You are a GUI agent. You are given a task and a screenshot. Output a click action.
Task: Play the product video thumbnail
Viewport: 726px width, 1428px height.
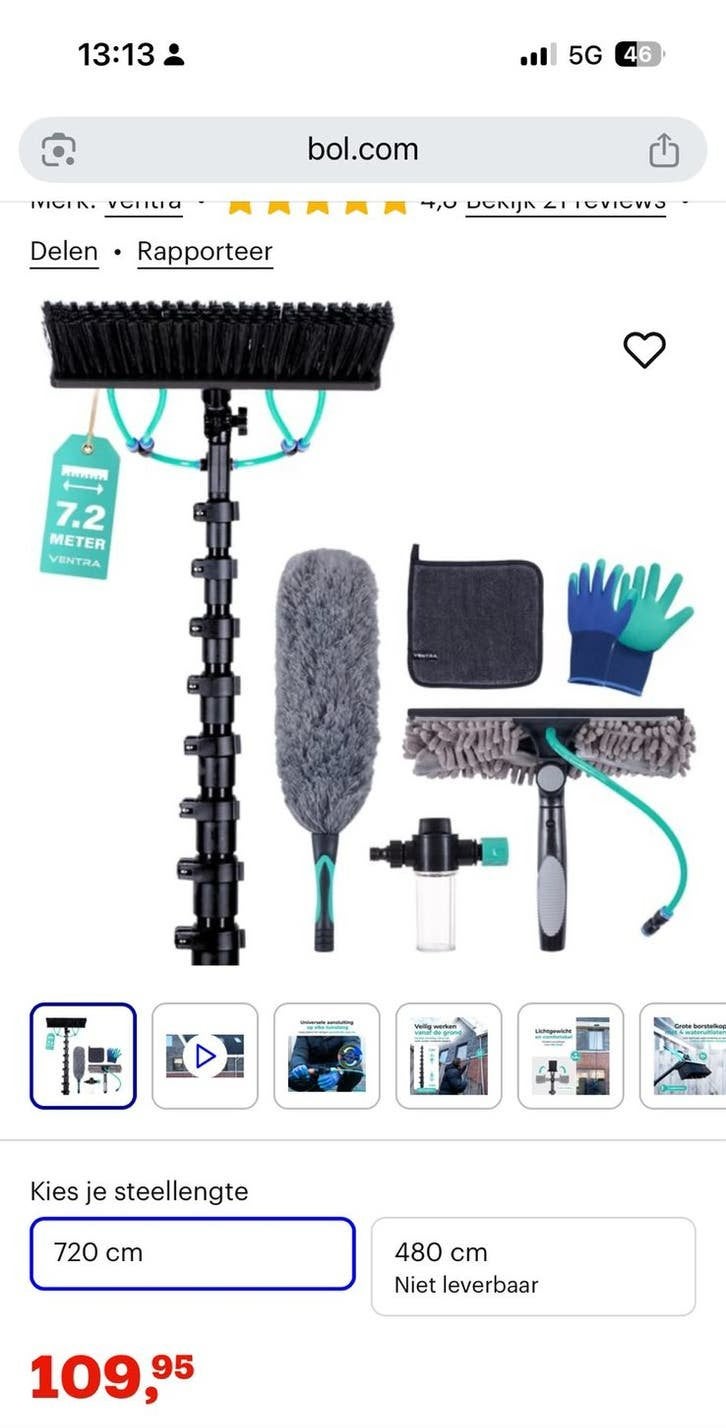205,1056
